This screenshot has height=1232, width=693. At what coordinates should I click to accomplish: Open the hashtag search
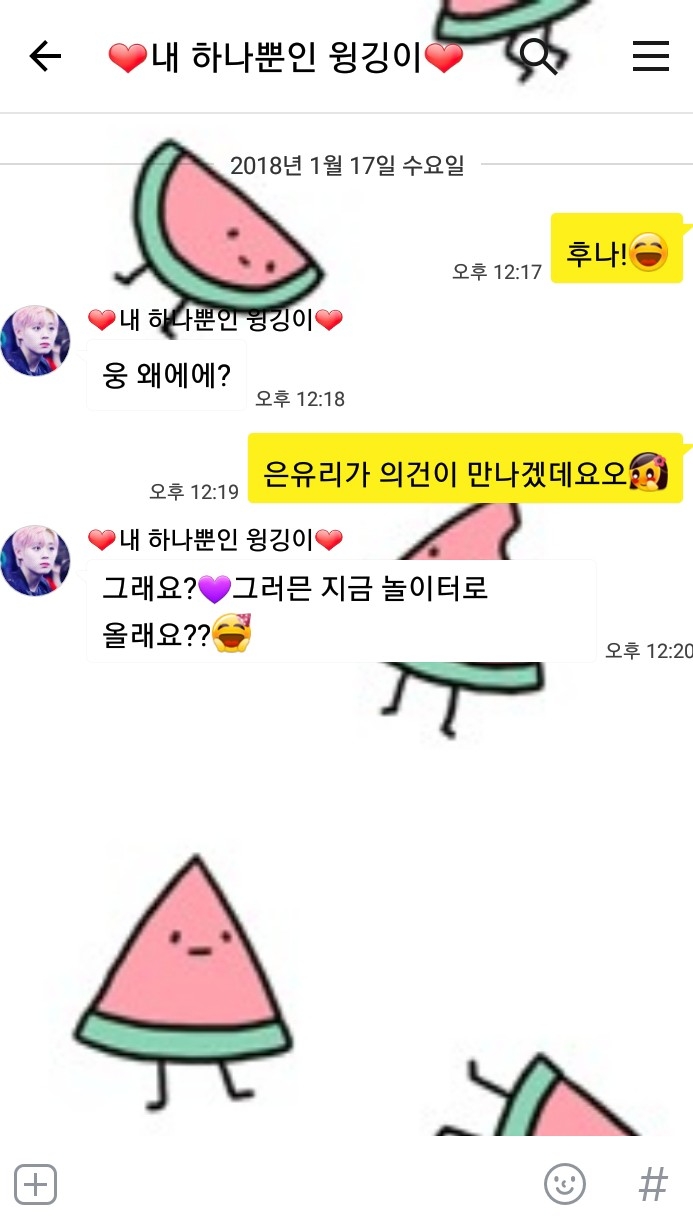pyautogui.click(x=652, y=1185)
